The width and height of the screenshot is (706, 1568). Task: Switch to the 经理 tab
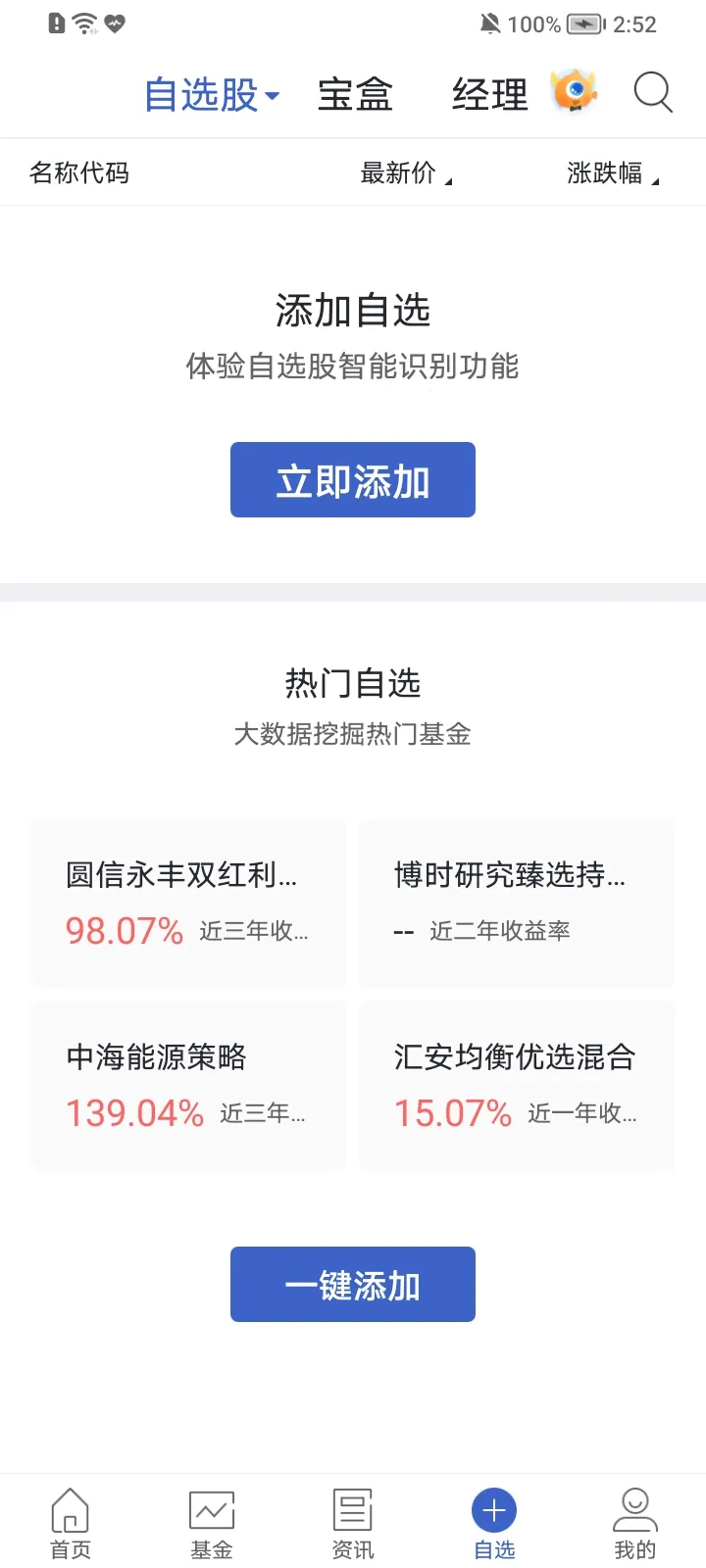pyautogui.click(x=489, y=95)
